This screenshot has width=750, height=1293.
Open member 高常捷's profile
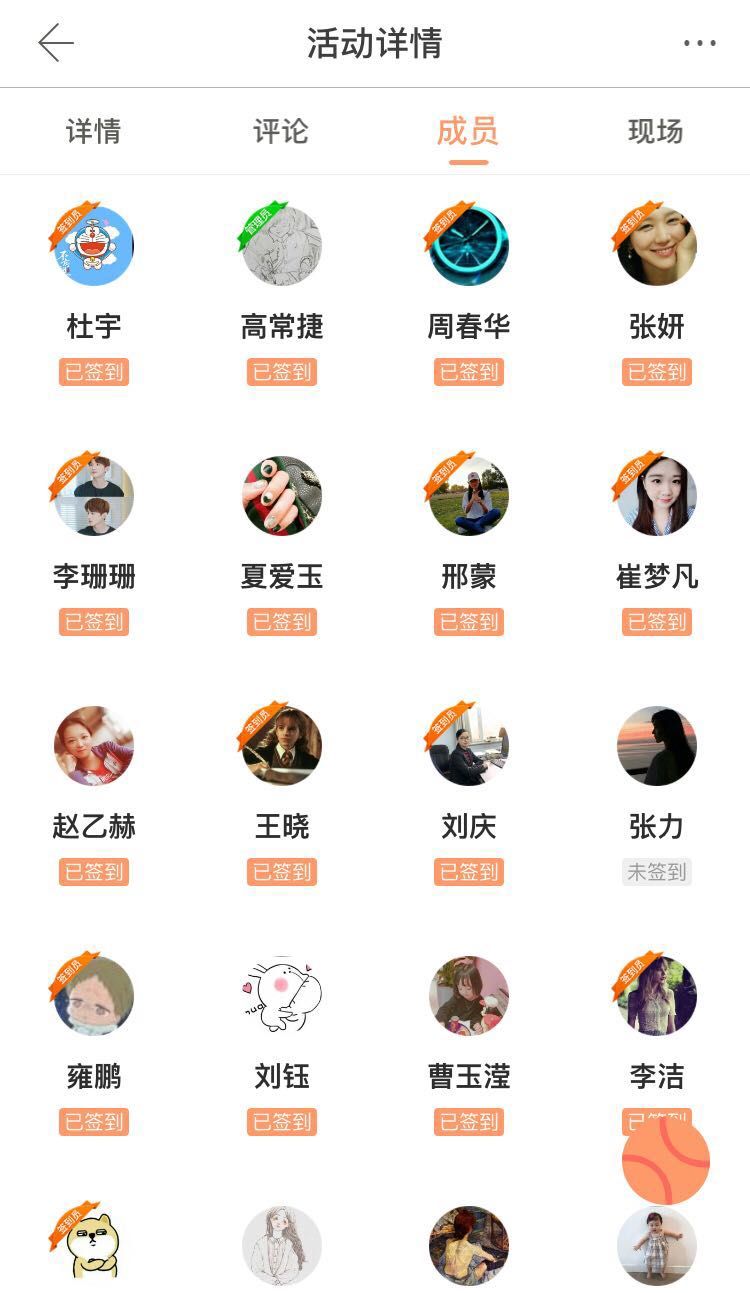click(x=282, y=246)
